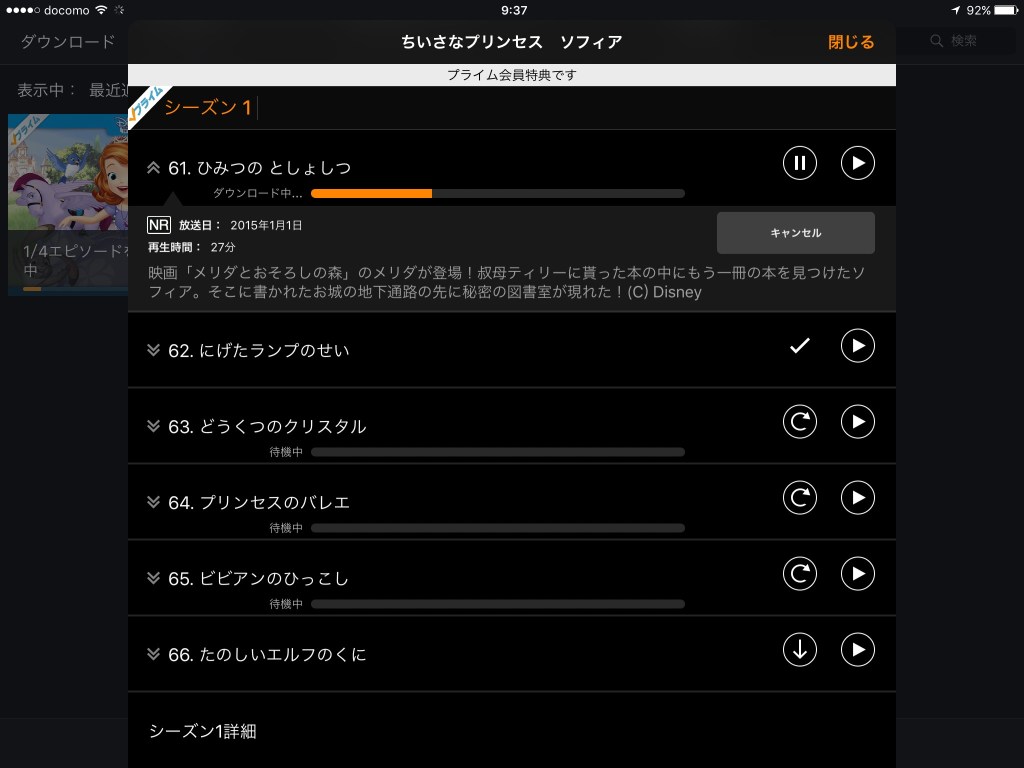This screenshot has width=1024, height=768.
Task: Open シーズン1詳細 season details
Action: (203, 732)
